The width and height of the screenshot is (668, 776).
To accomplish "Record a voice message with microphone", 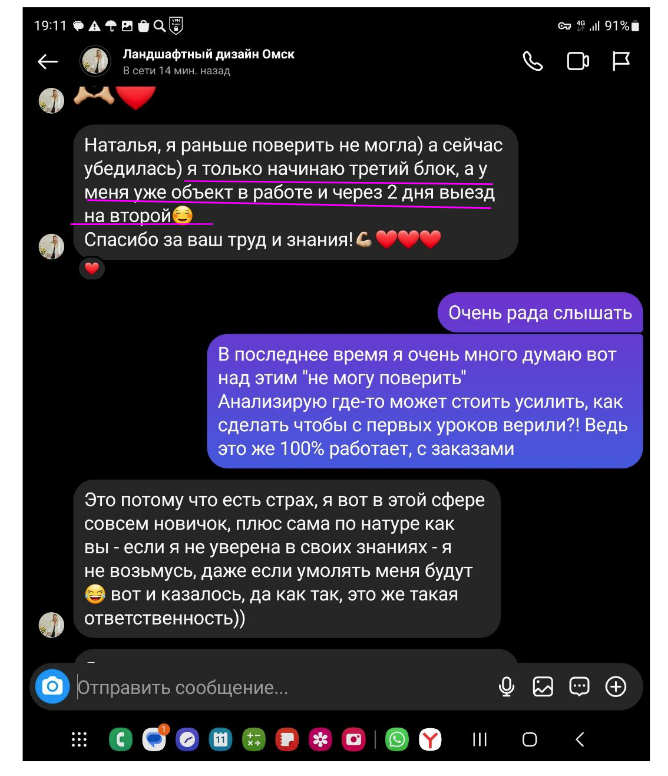I will [x=507, y=687].
